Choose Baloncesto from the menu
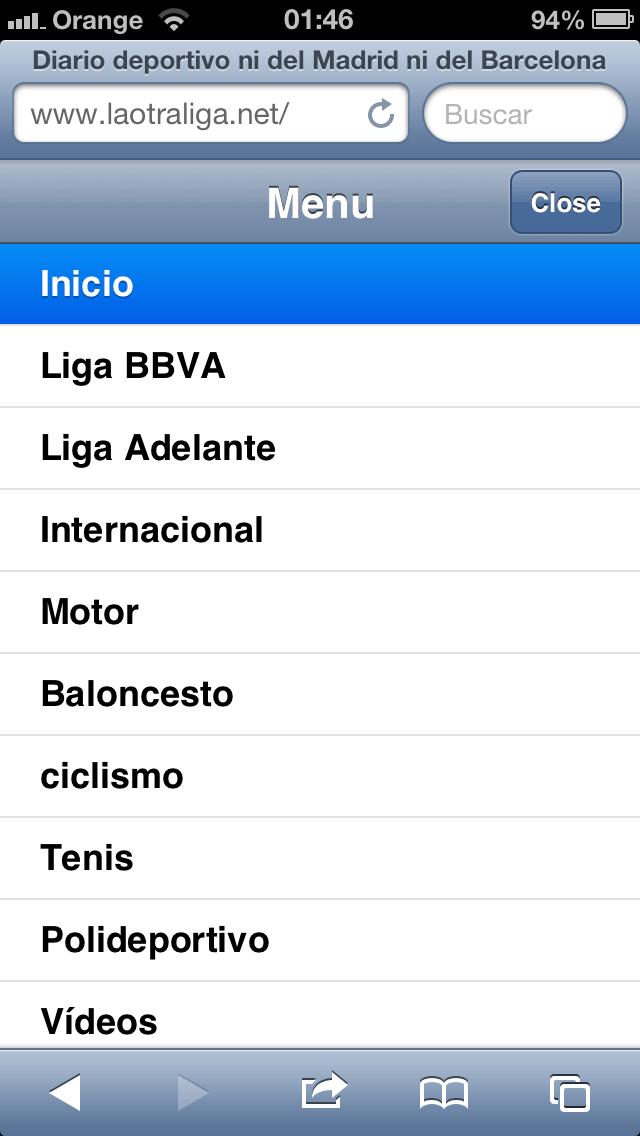The height and width of the screenshot is (1136, 640). (320, 694)
